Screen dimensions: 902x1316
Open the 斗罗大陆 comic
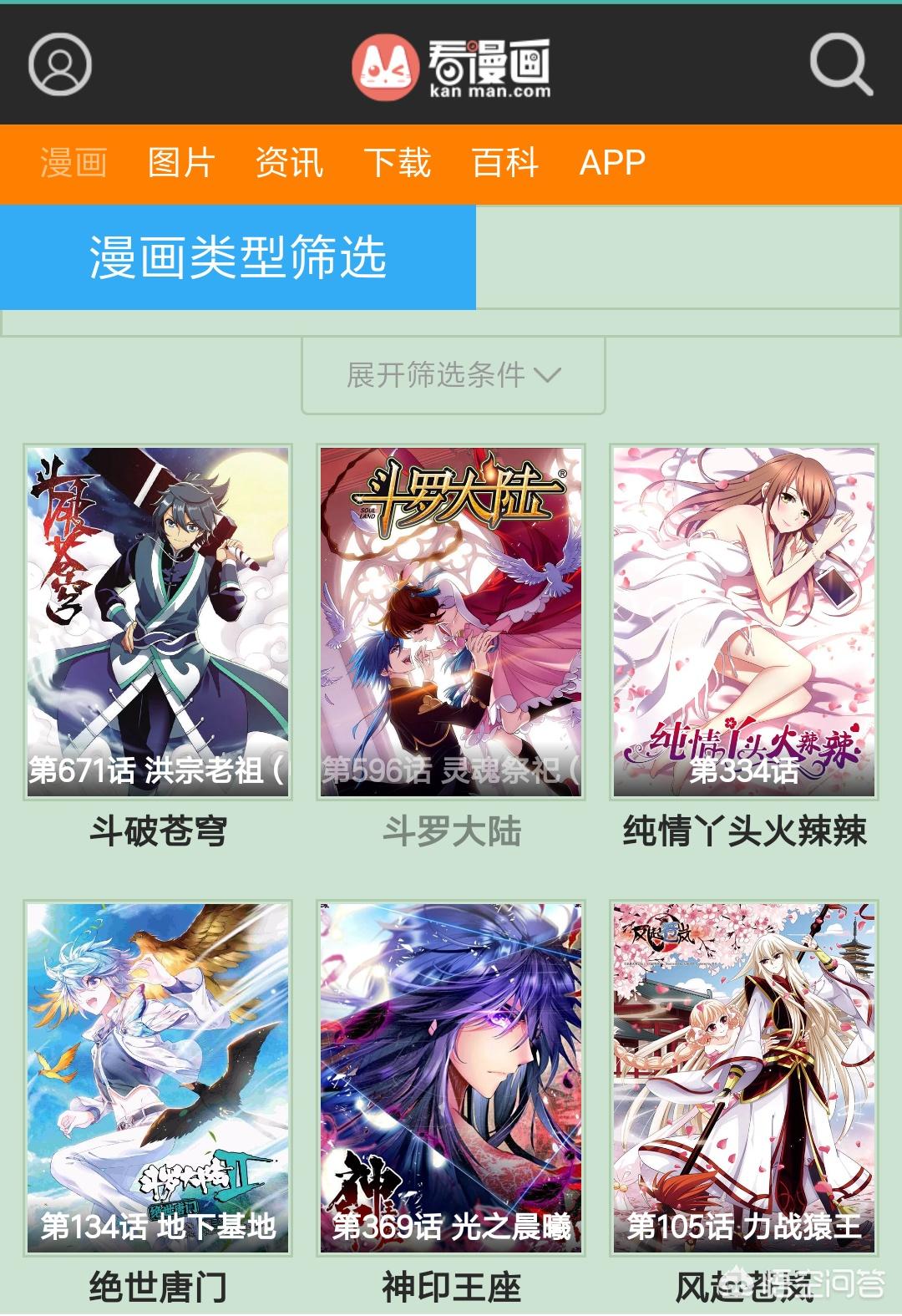tap(451, 622)
